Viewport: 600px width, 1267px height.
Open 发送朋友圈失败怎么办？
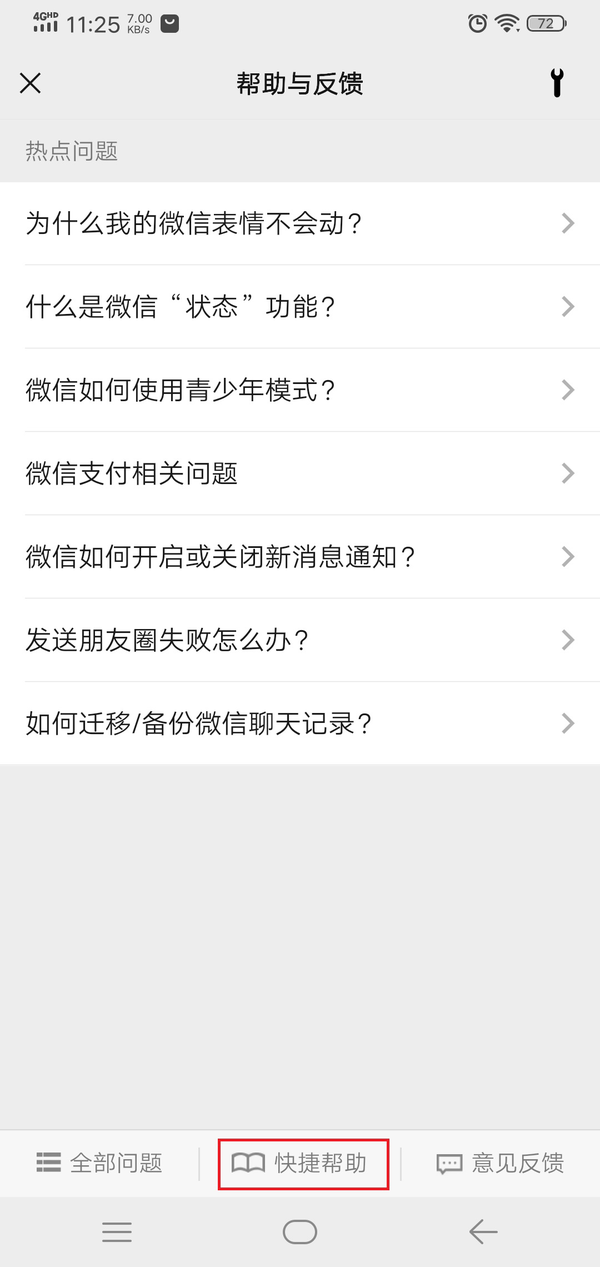pyautogui.click(x=300, y=640)
